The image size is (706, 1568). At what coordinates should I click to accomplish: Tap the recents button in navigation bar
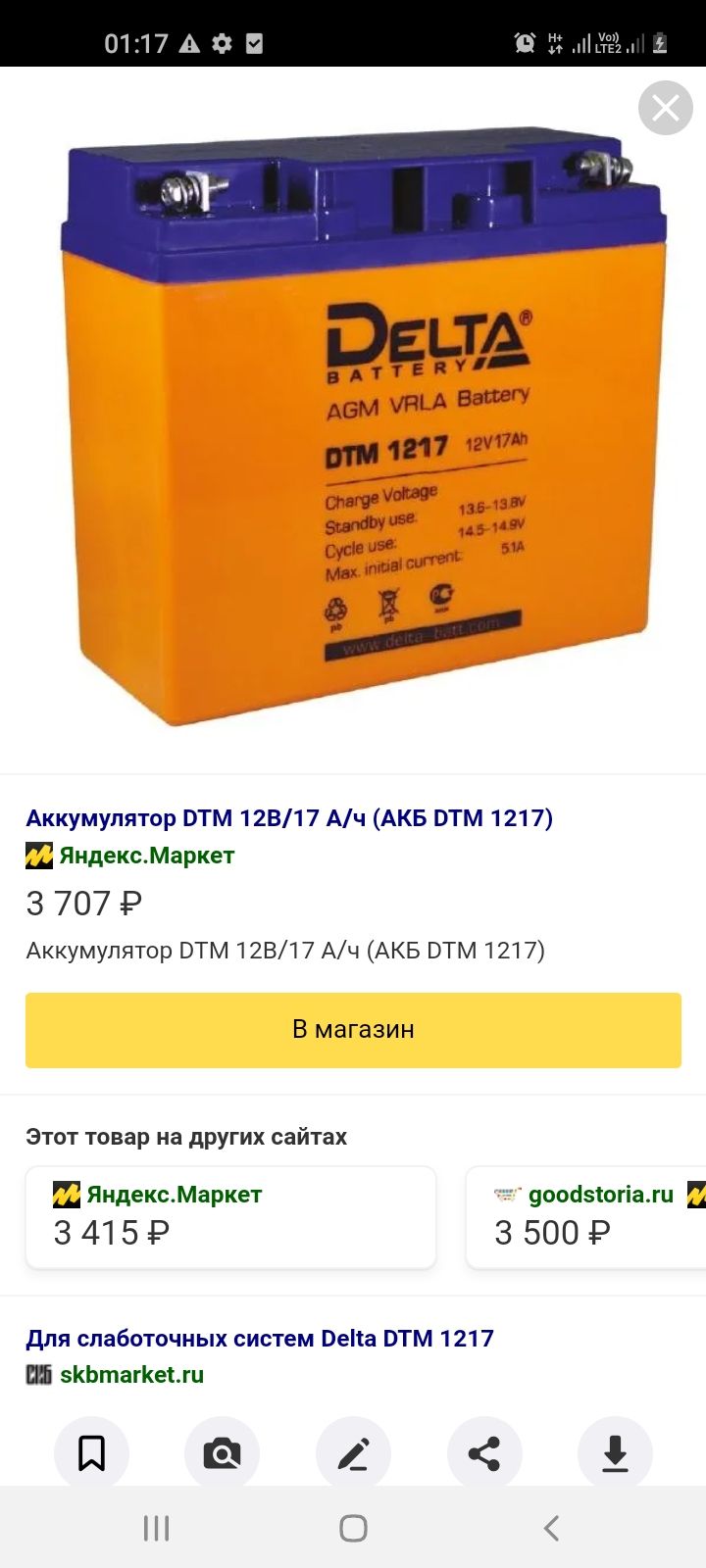(155, 1527)
